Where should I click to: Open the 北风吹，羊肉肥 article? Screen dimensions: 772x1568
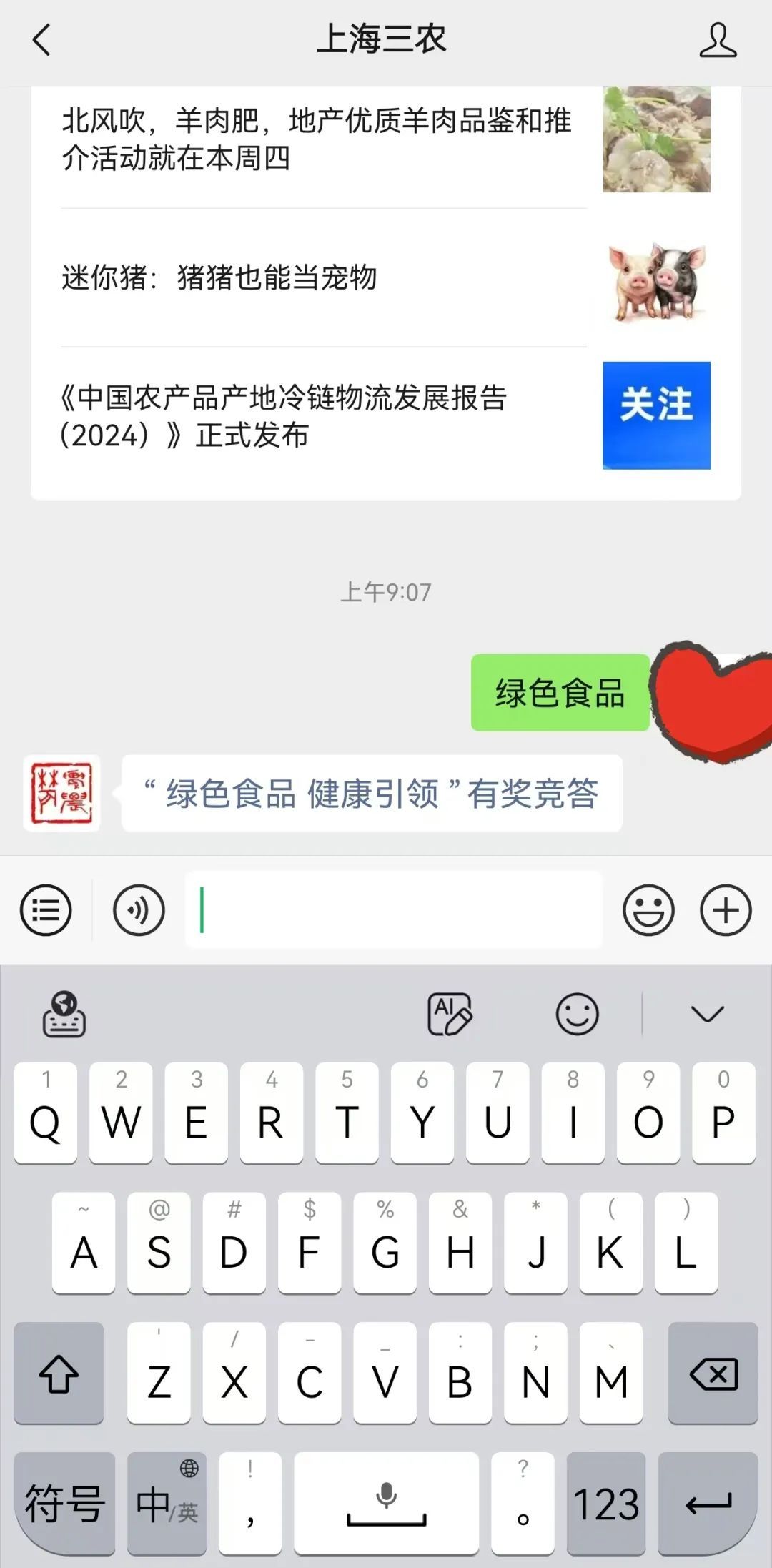tap(317, 139)
